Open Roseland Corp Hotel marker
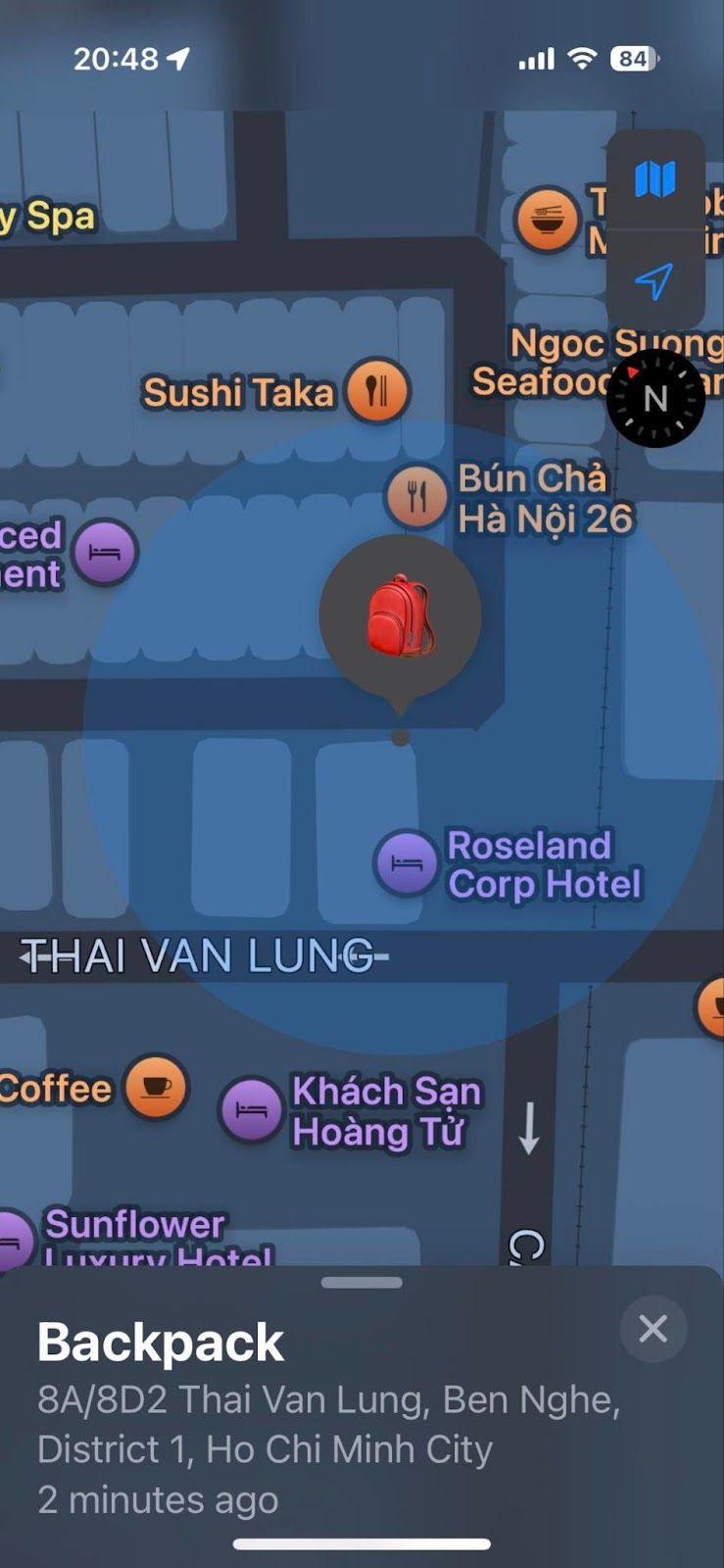Viewport: 724px width, 1568px height. tap(406, 863)
